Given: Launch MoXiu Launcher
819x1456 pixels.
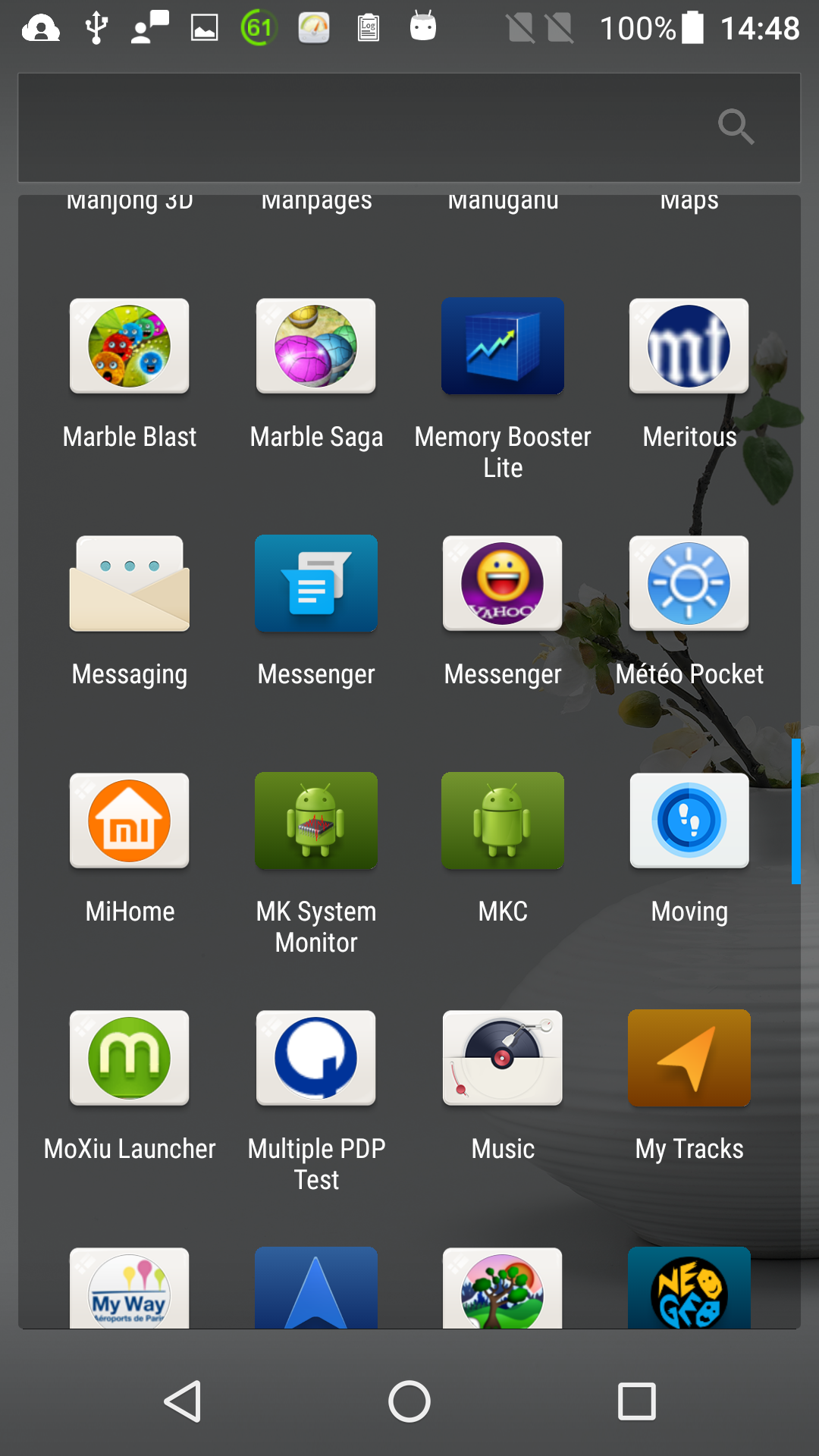Looking at the screenshot, I should pyautogui.click(x=130, y=1059).
